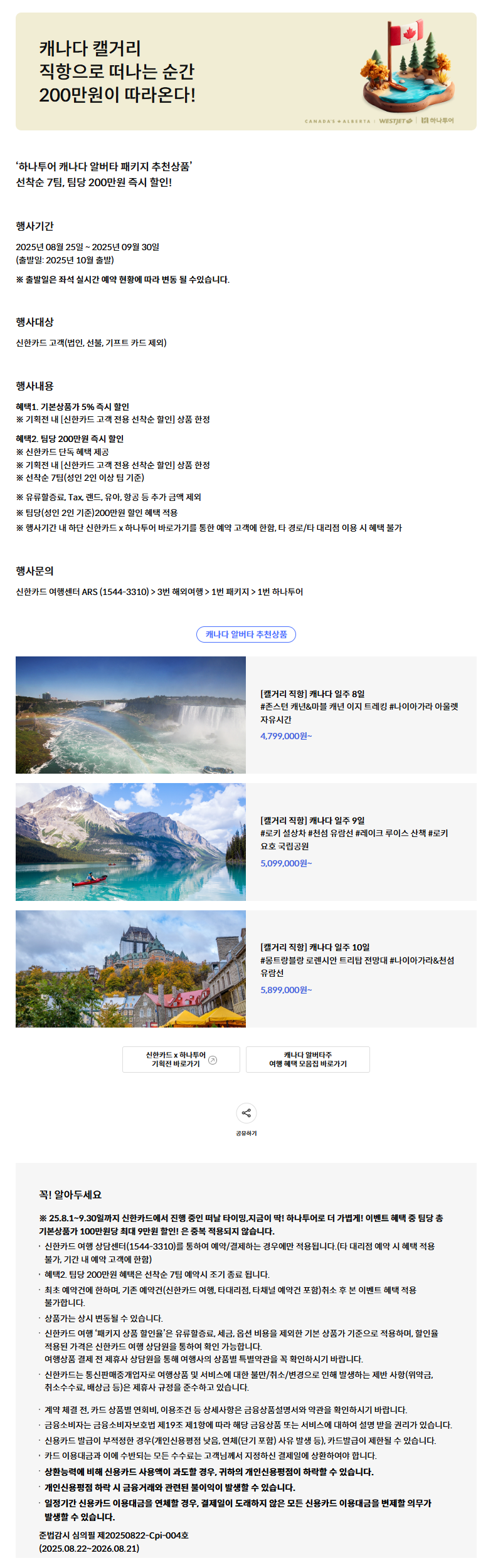The width and height of the screenshot is (493, 1568).
Task: Open 캐나다 알버타주 여행 혜택 모음집 바로가기
Action: (307, 1060)
